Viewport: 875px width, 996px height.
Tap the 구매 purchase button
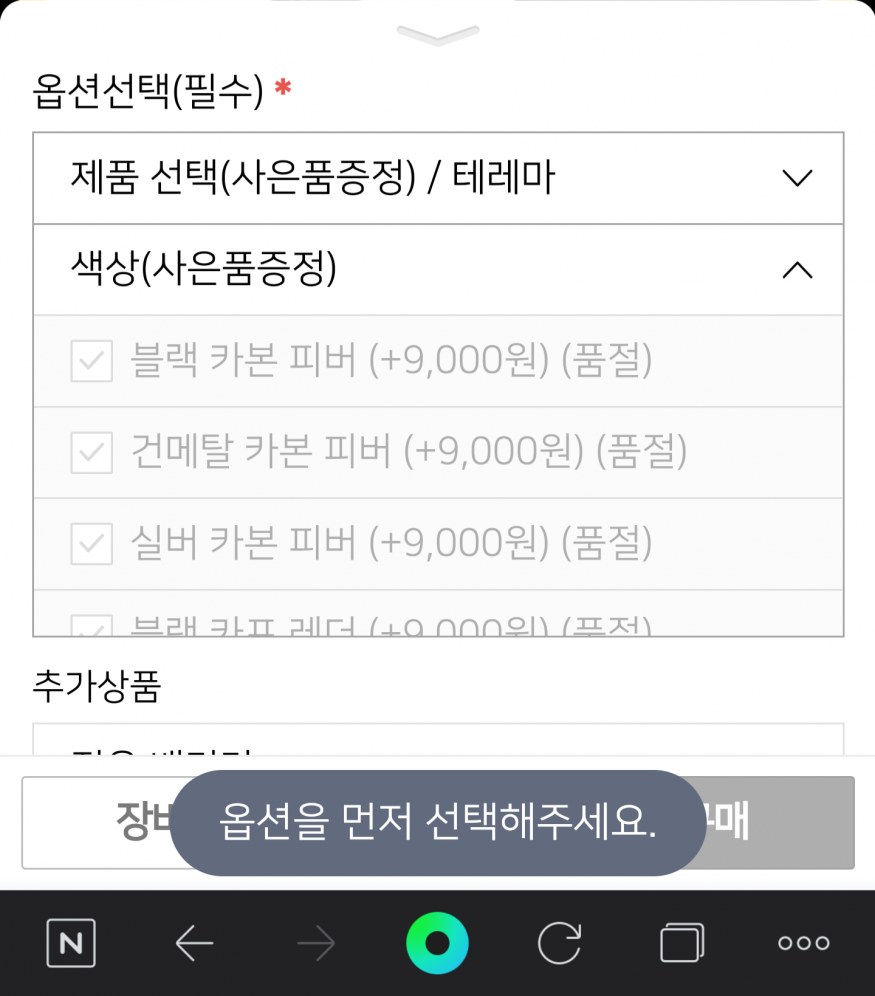780,823
